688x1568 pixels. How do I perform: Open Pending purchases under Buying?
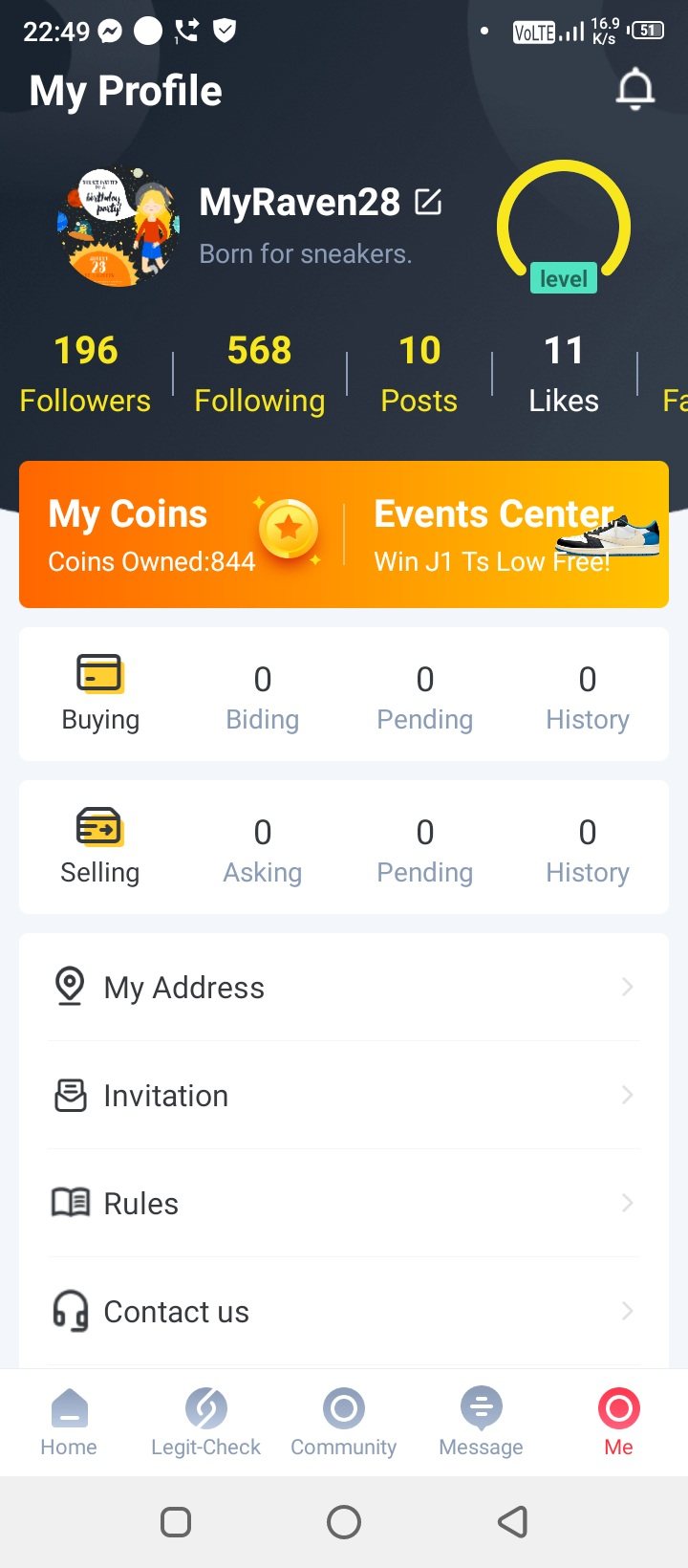coord(425,697)
